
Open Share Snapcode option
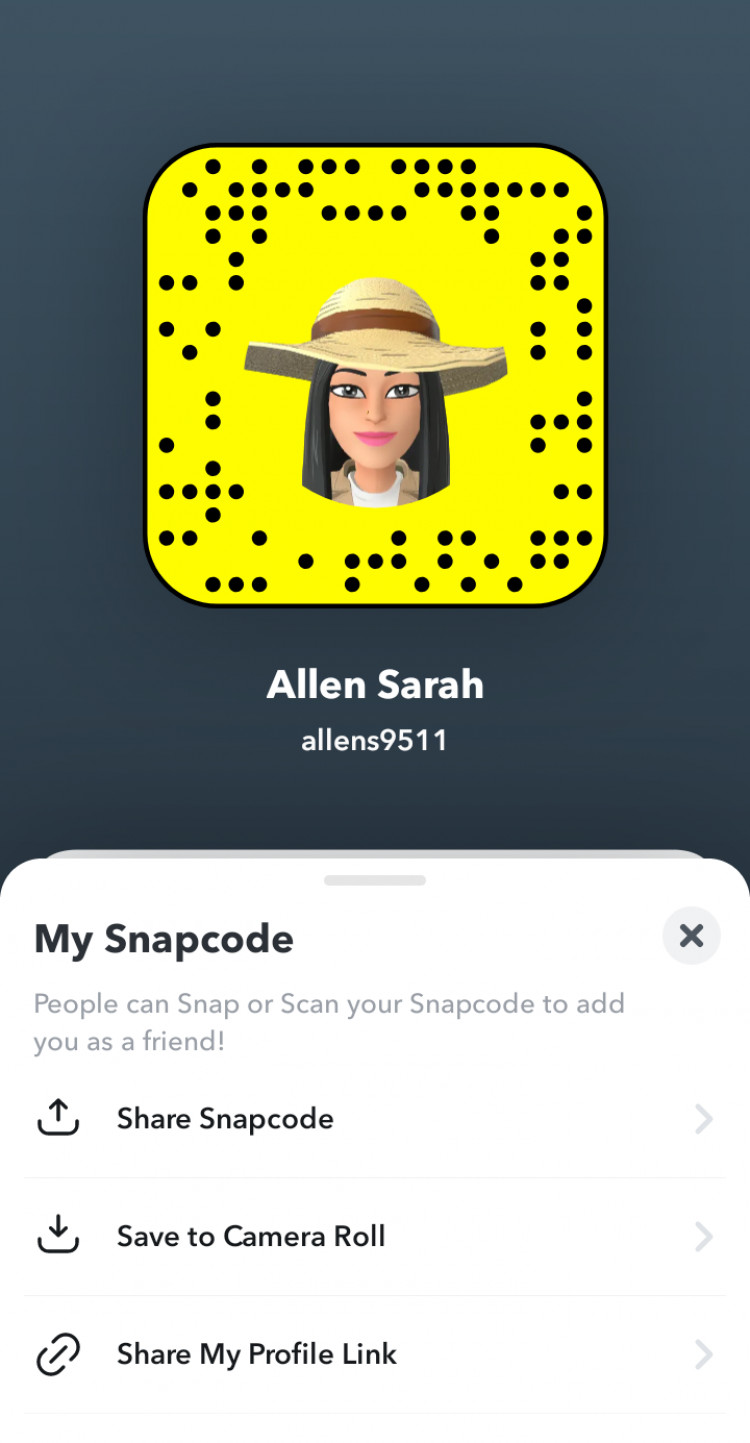(374, 1119)
